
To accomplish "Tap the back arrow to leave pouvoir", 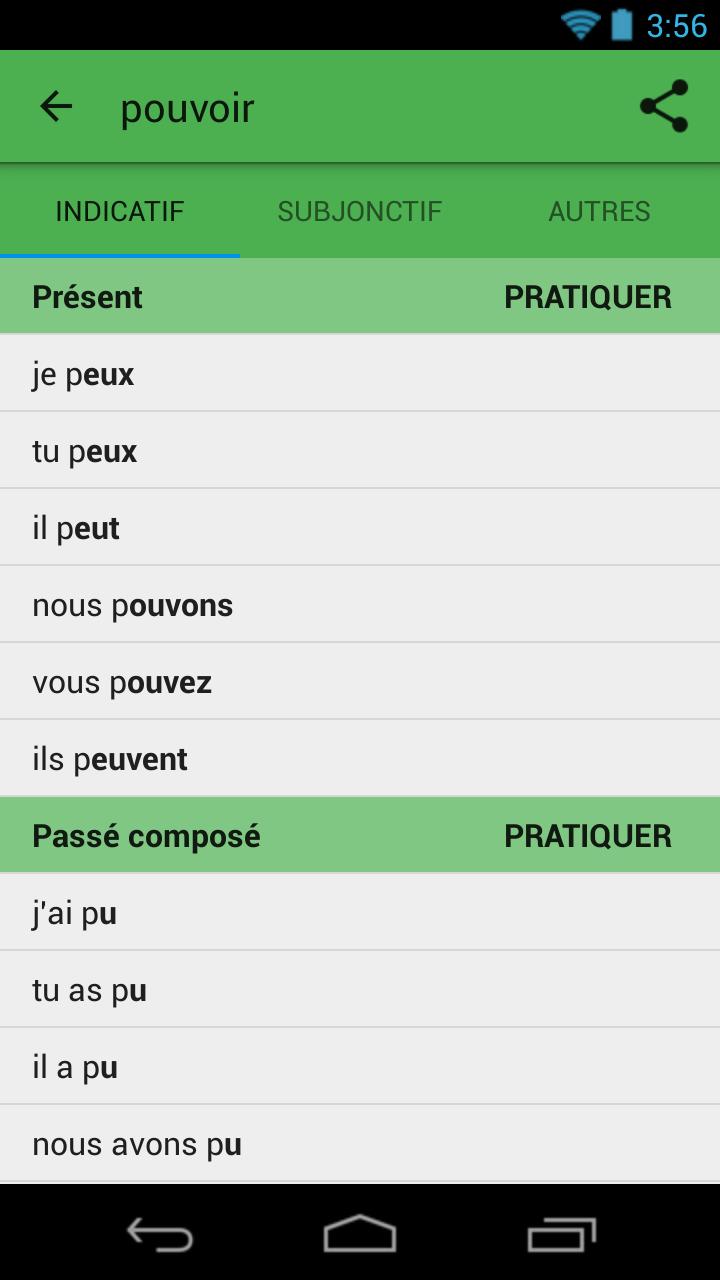I will pos(57,106).
